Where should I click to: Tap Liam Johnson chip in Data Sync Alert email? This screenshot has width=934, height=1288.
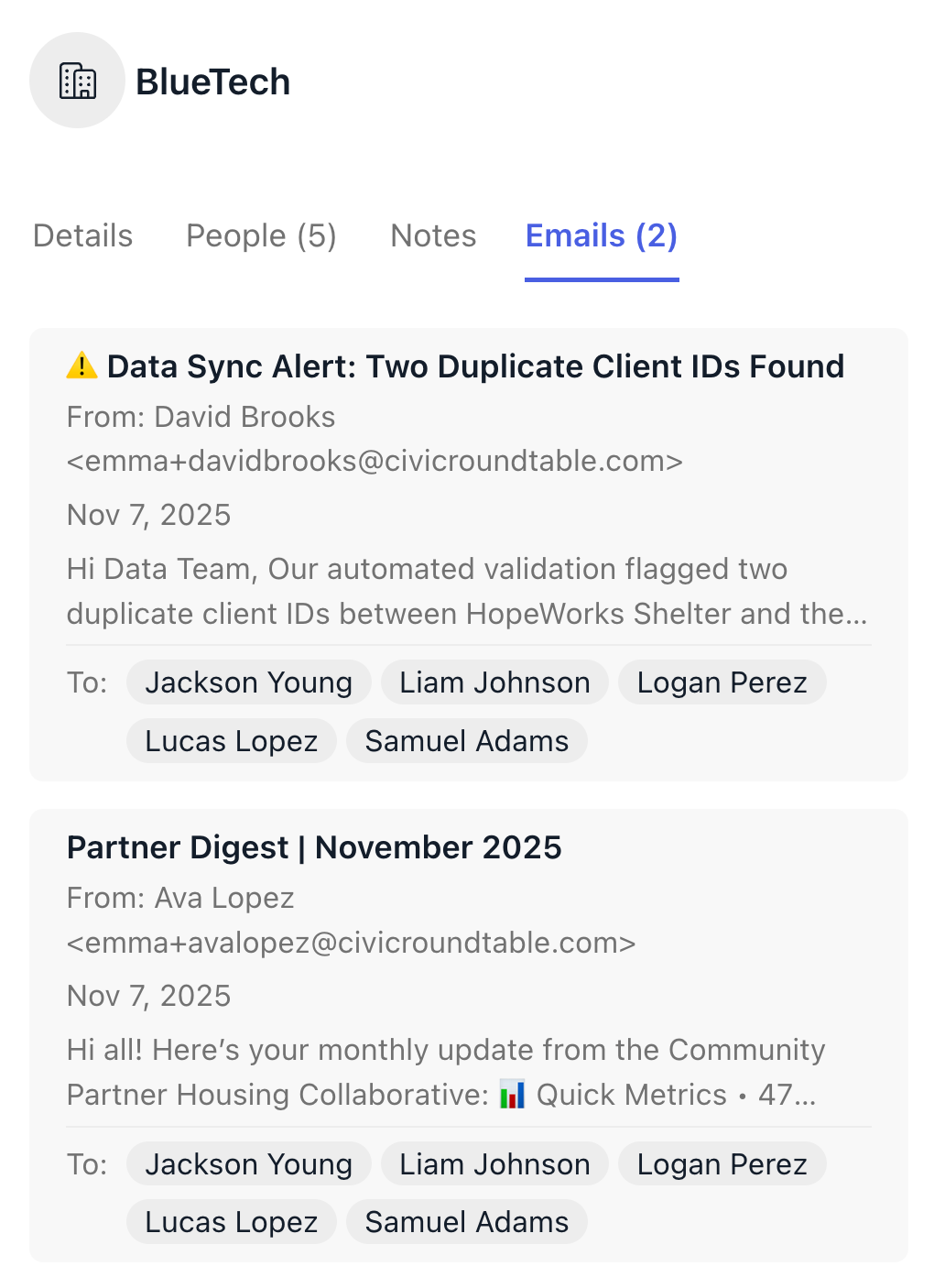click(x=494, y=683)
